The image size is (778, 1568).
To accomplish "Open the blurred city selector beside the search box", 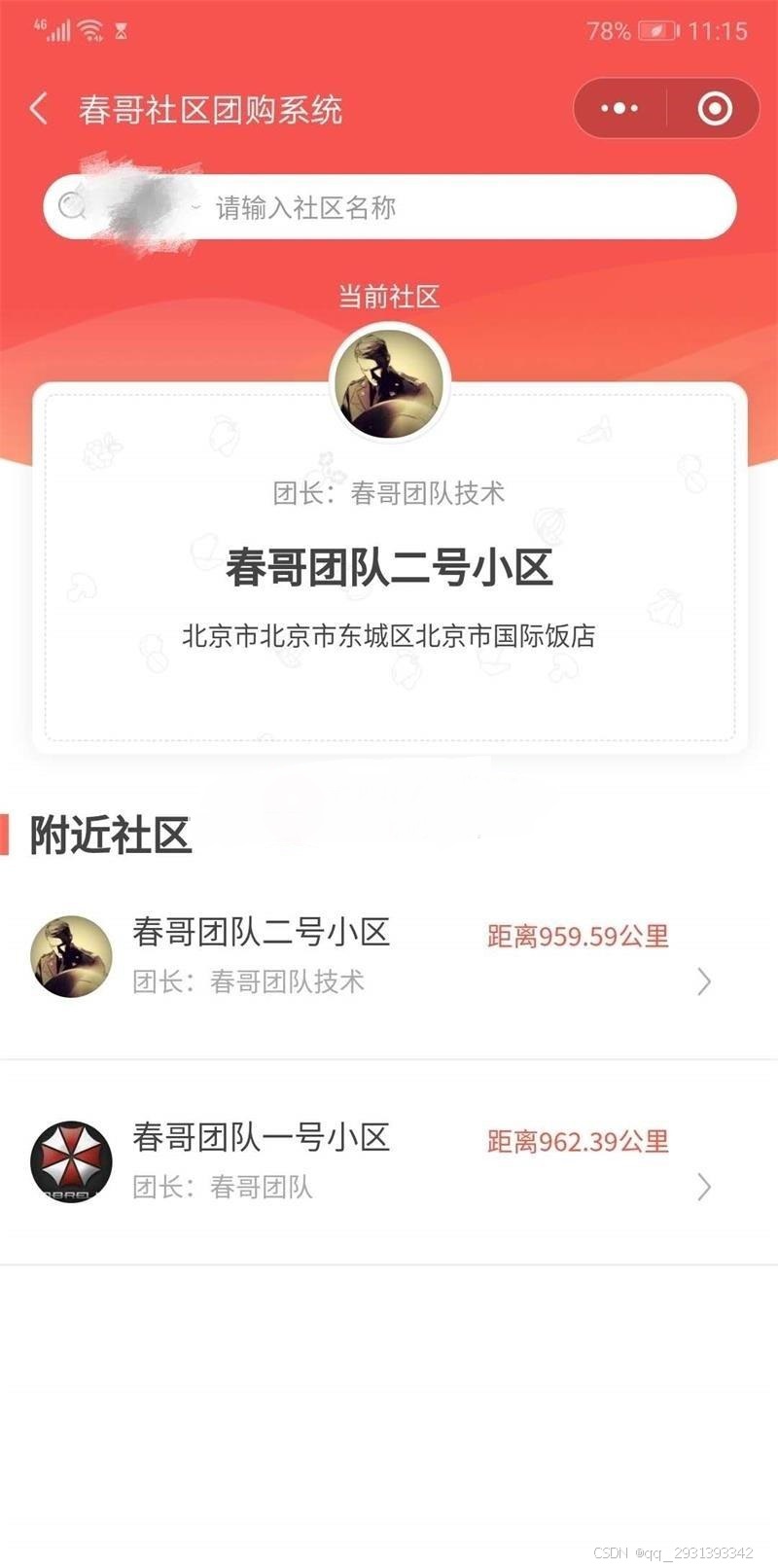I will pos(146,207).
